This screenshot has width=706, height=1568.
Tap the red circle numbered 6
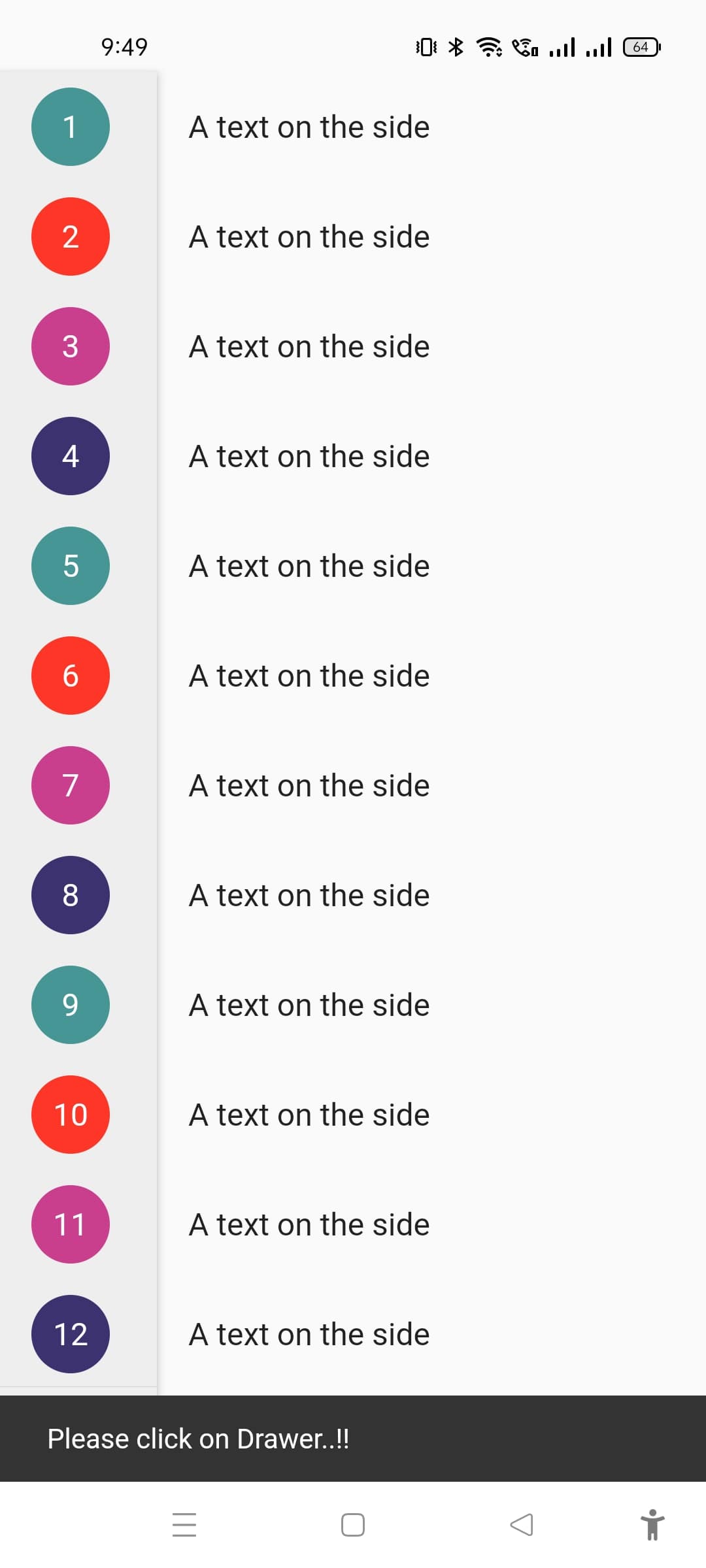click(71, 676)
